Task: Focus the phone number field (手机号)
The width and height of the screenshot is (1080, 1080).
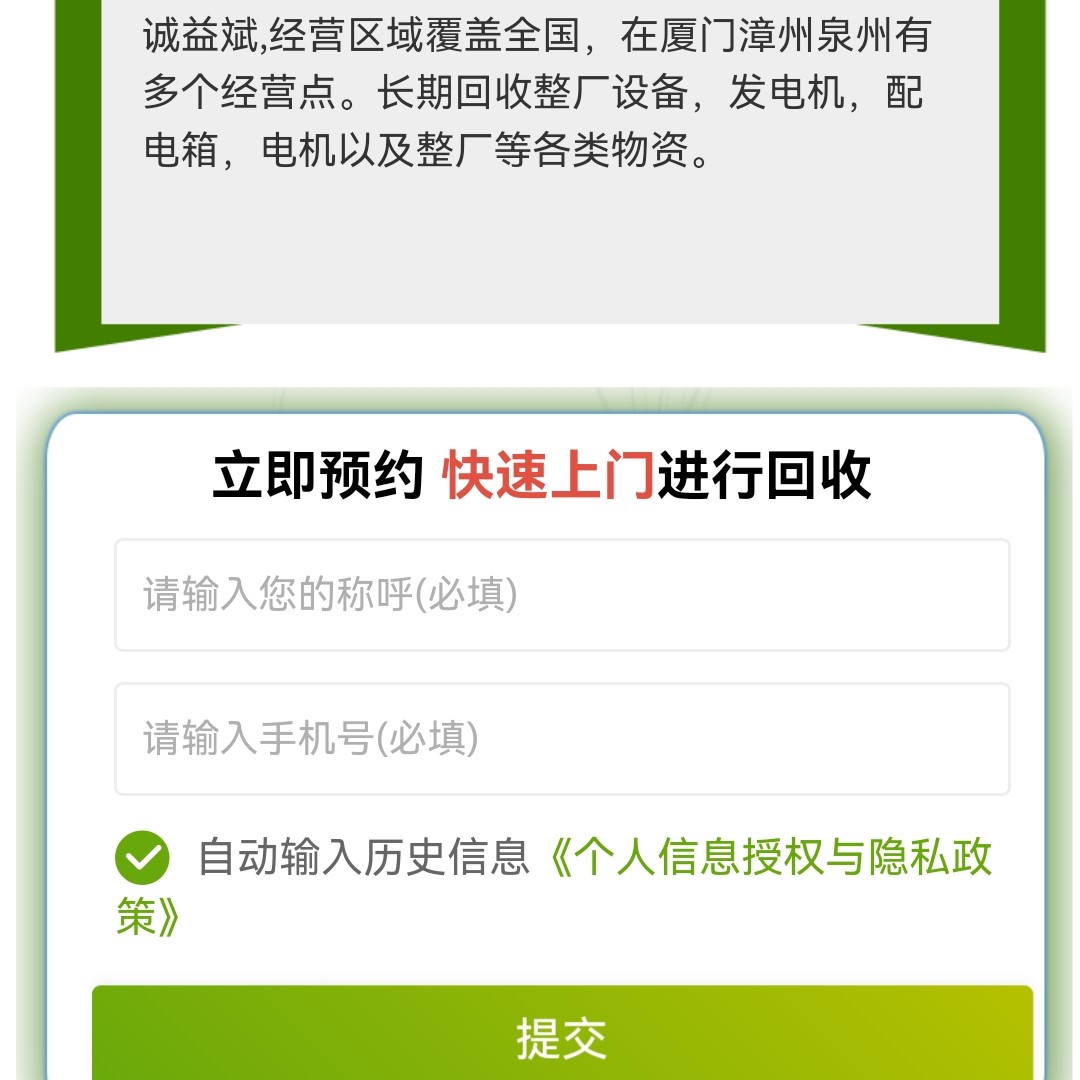Action: (x=562, y=739)
